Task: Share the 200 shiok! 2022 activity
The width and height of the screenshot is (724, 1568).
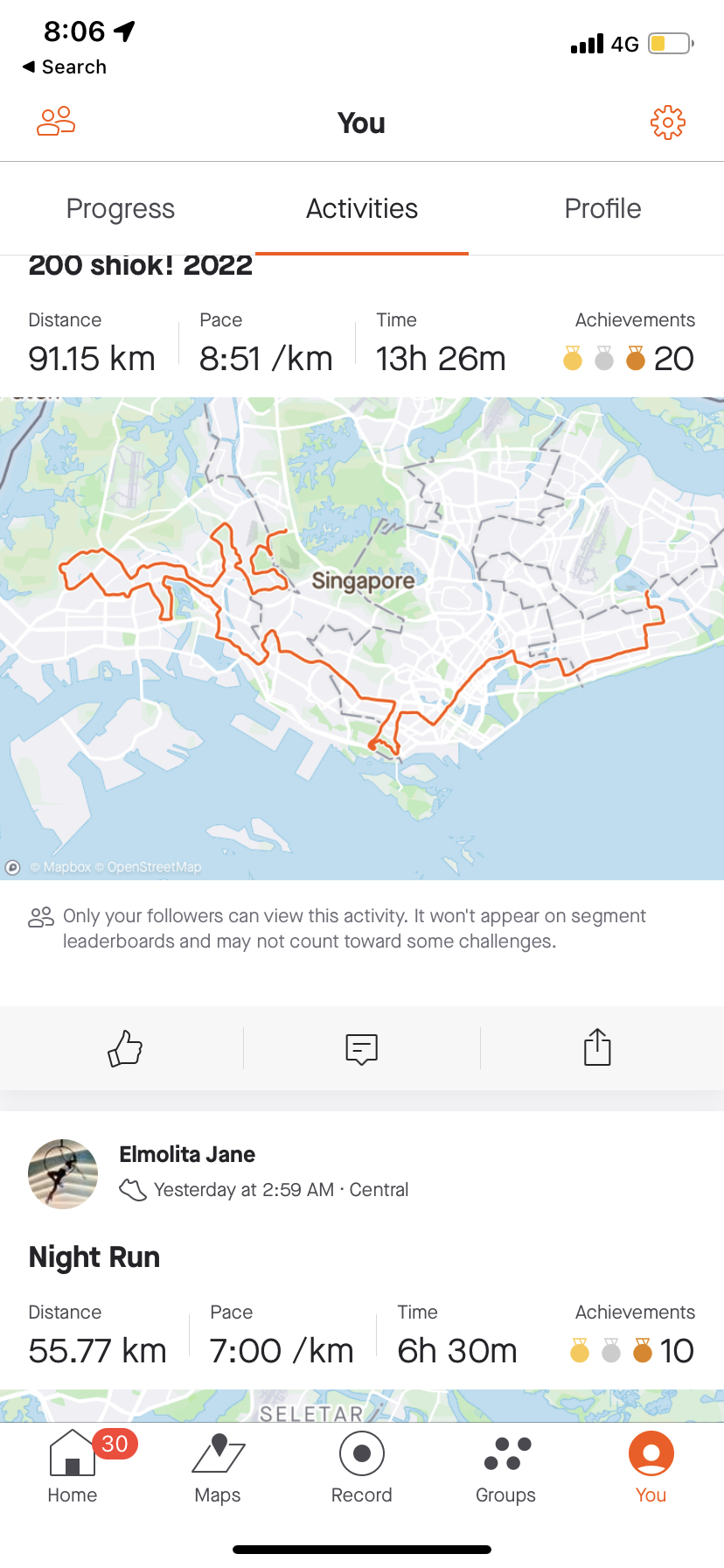Action: [597, 1046]
